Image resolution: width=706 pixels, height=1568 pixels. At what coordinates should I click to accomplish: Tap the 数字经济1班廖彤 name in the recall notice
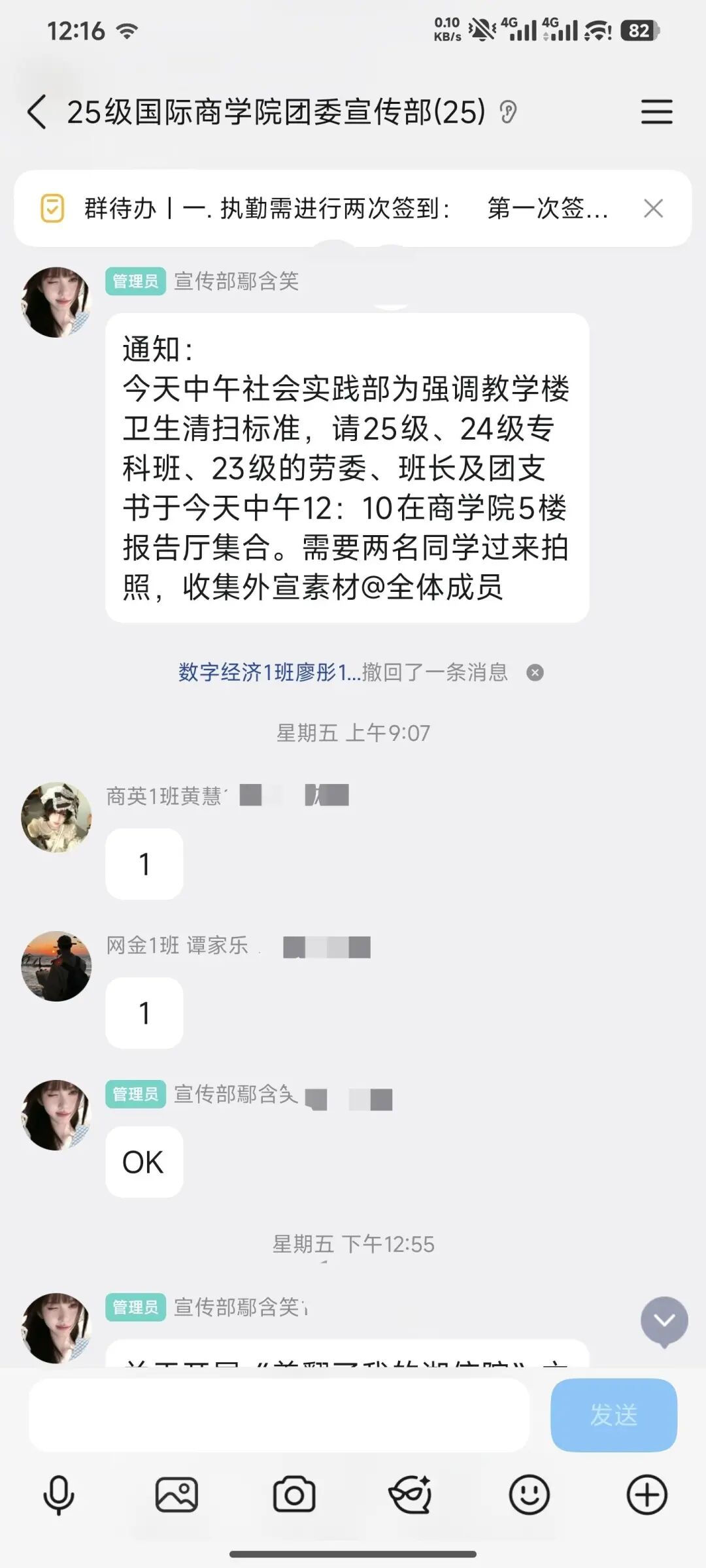[269, 672]
